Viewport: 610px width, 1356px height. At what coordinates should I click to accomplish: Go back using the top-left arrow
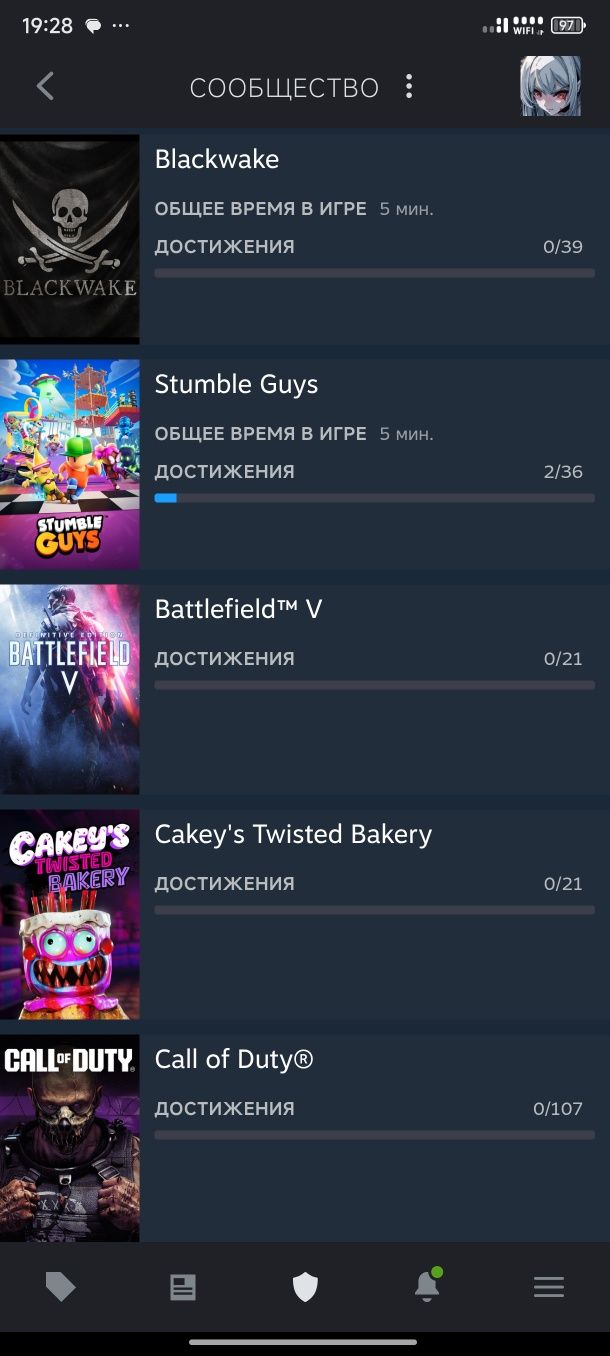click(x=45, y=87)
